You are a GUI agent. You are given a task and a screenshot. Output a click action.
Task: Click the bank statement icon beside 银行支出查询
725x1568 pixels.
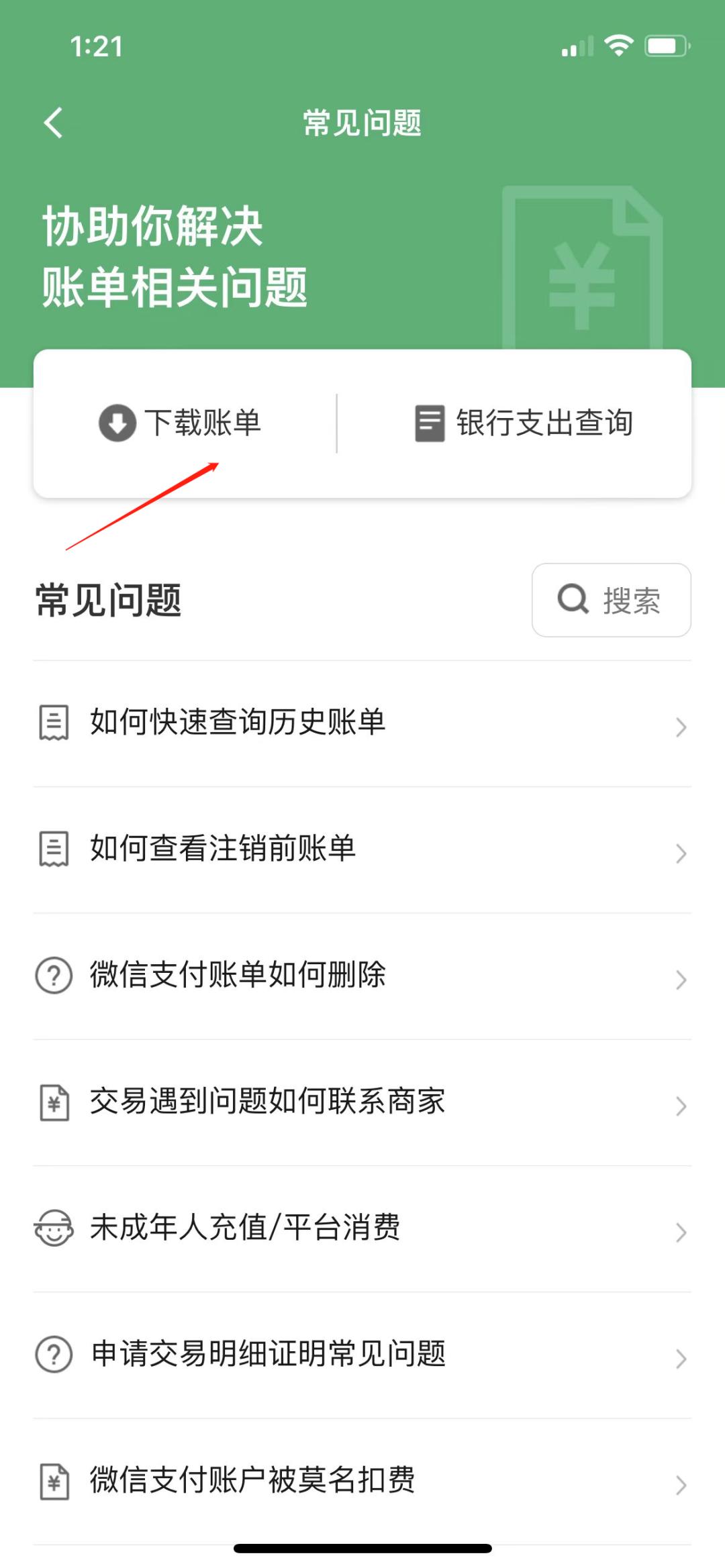pyautogui.click(x=429, y=423)
